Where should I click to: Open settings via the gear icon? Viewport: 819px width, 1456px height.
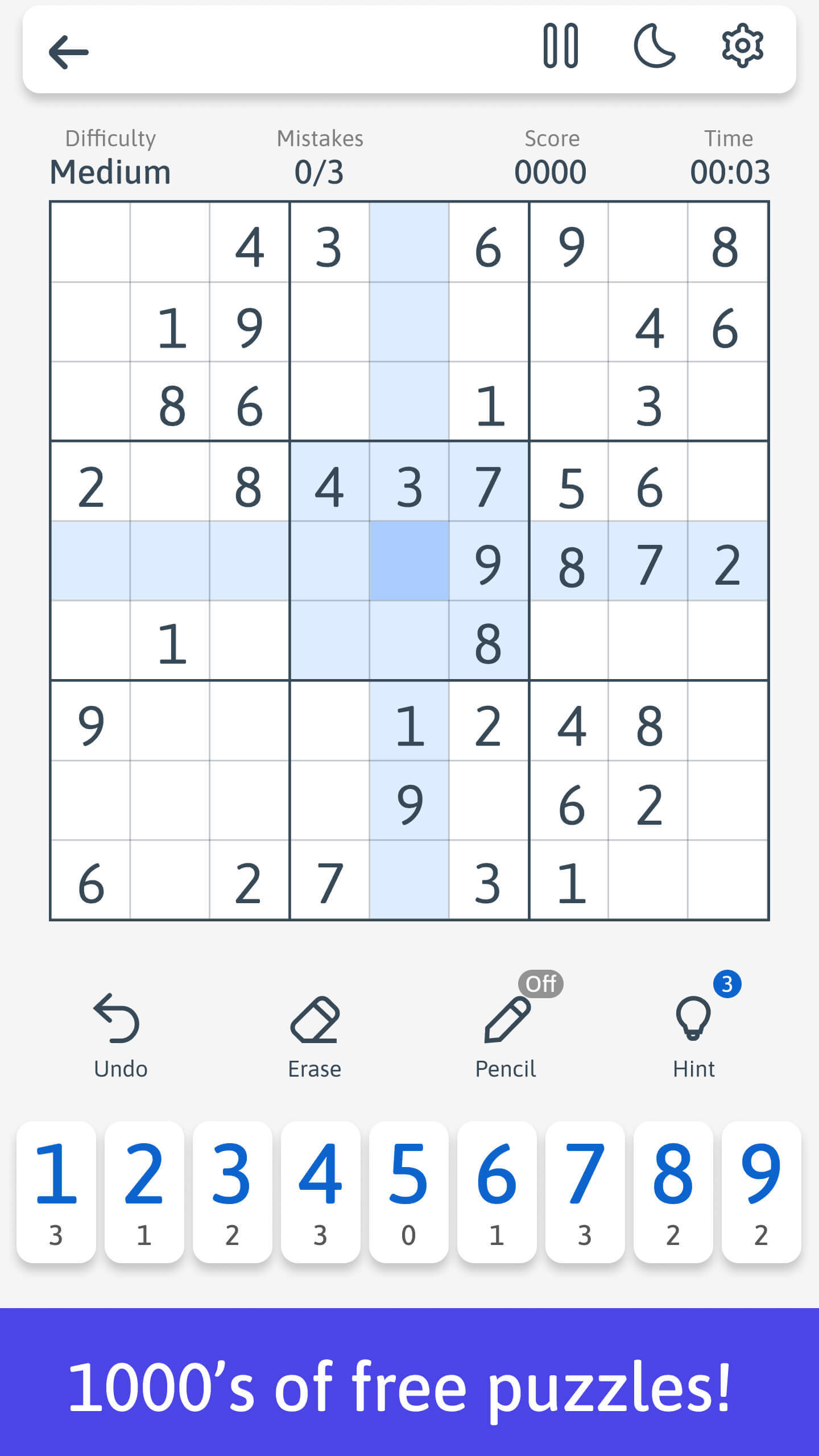click(x=742, y=47)
